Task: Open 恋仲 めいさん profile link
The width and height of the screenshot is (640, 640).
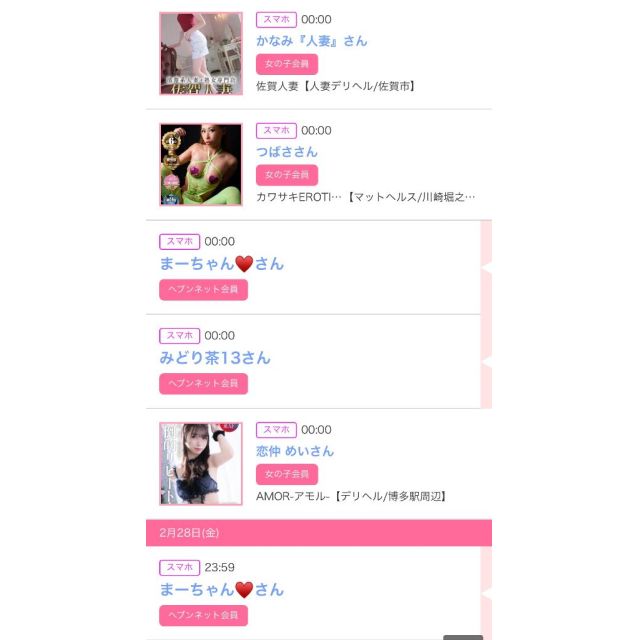Action: [294, 451]
